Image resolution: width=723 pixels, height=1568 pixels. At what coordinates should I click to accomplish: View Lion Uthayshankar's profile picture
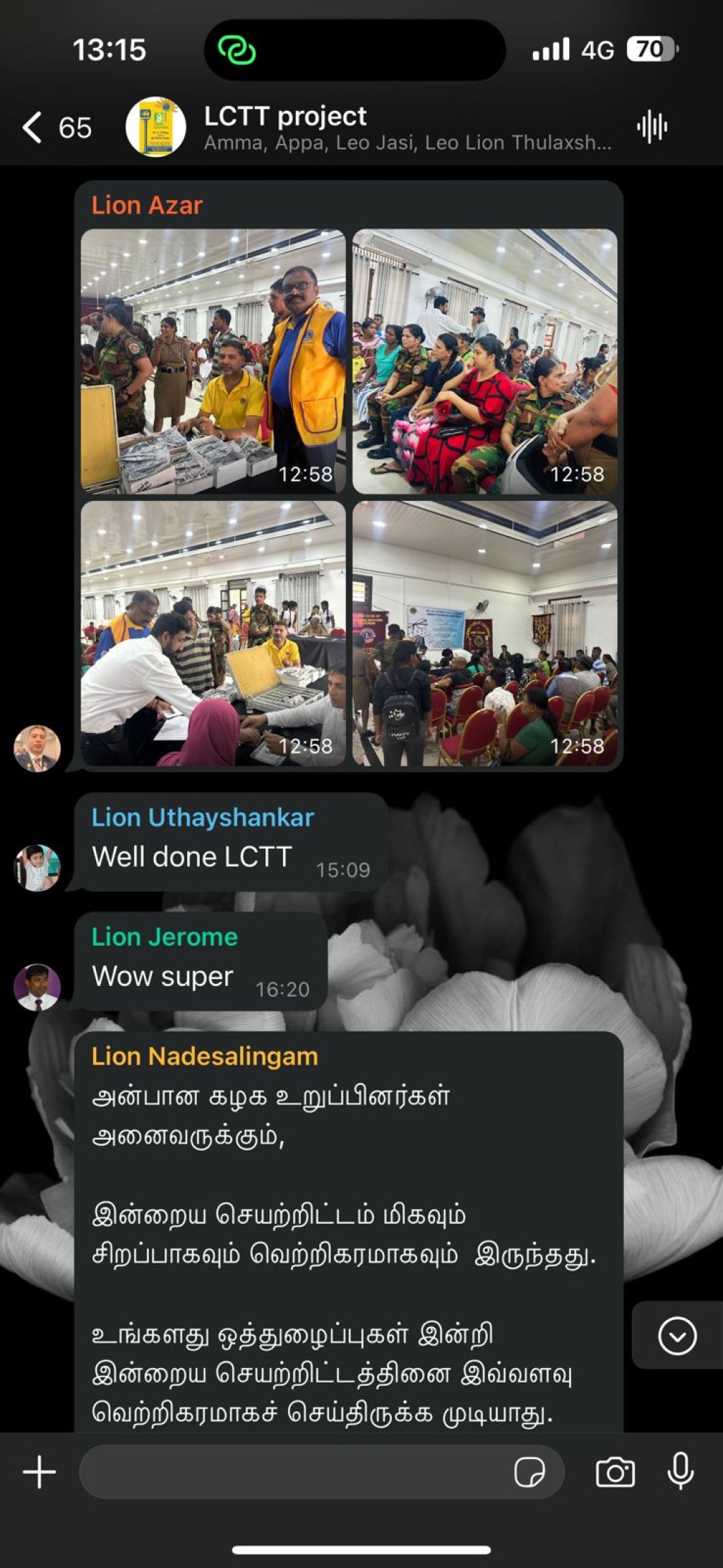click(37, 867)
